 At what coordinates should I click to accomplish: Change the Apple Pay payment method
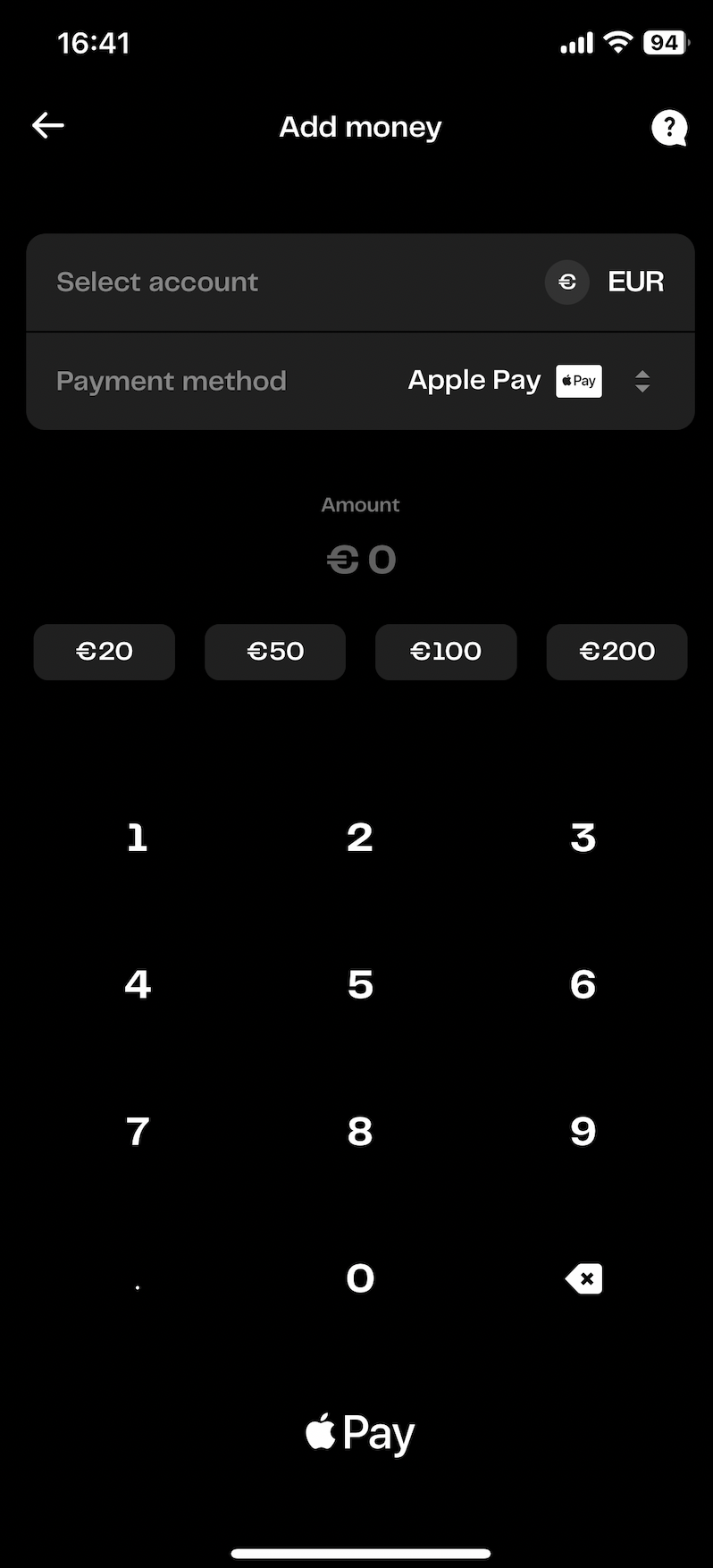point(360,382)
